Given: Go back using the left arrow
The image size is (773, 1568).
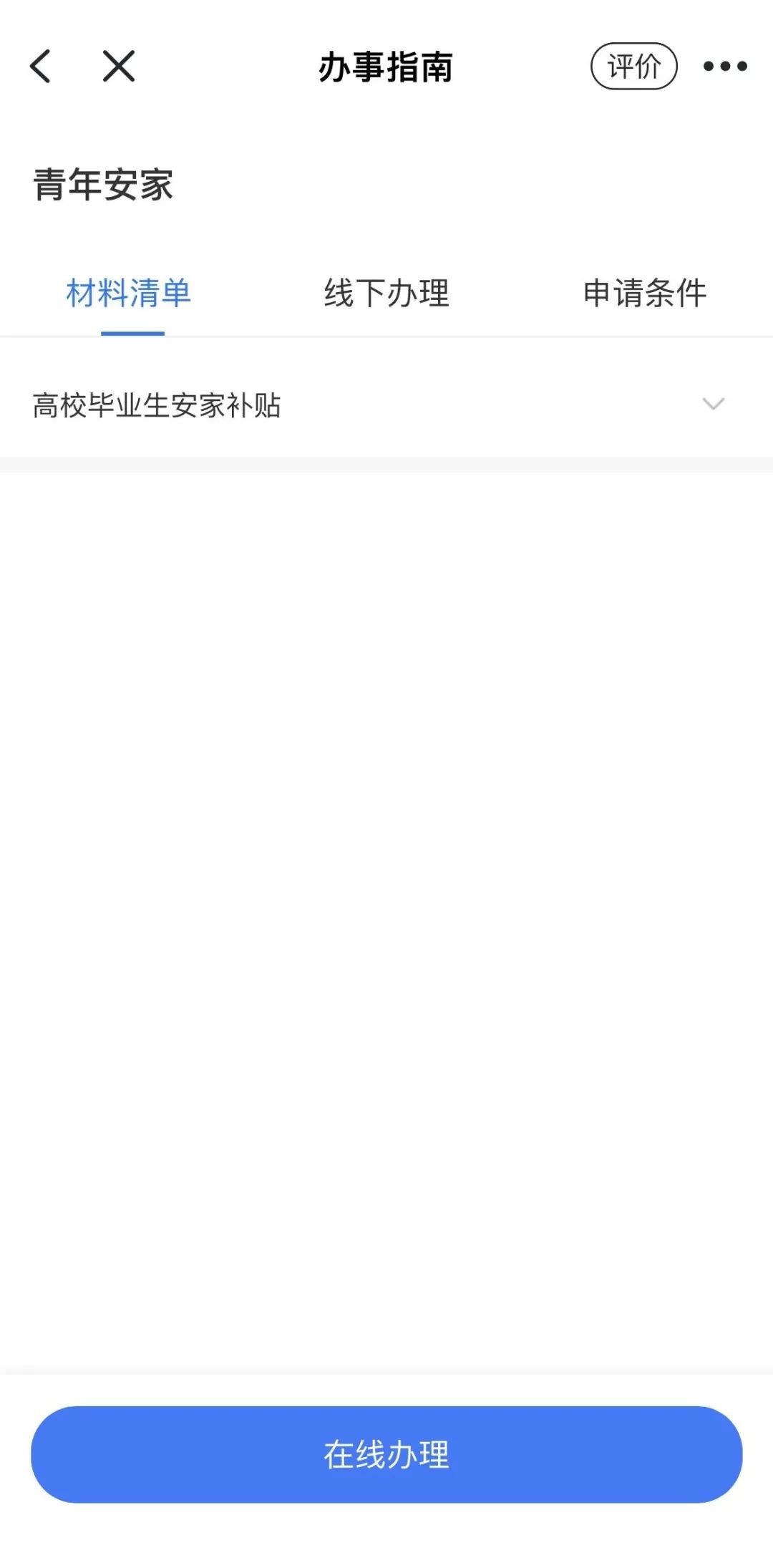Looking at the screenshot, I should click(x=41, y=67).
